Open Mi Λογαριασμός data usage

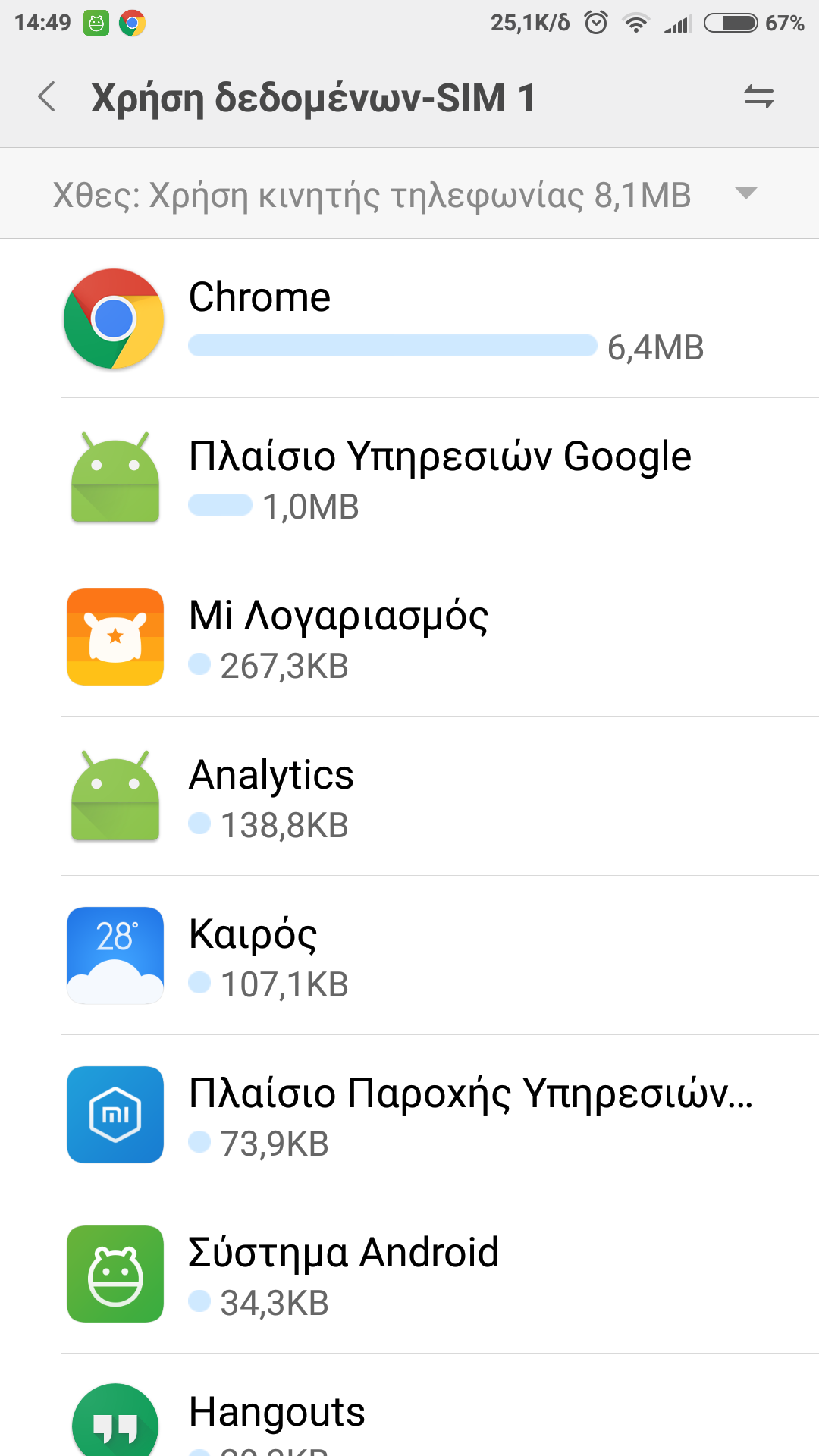pyautogui.click(x=409, y=637)
